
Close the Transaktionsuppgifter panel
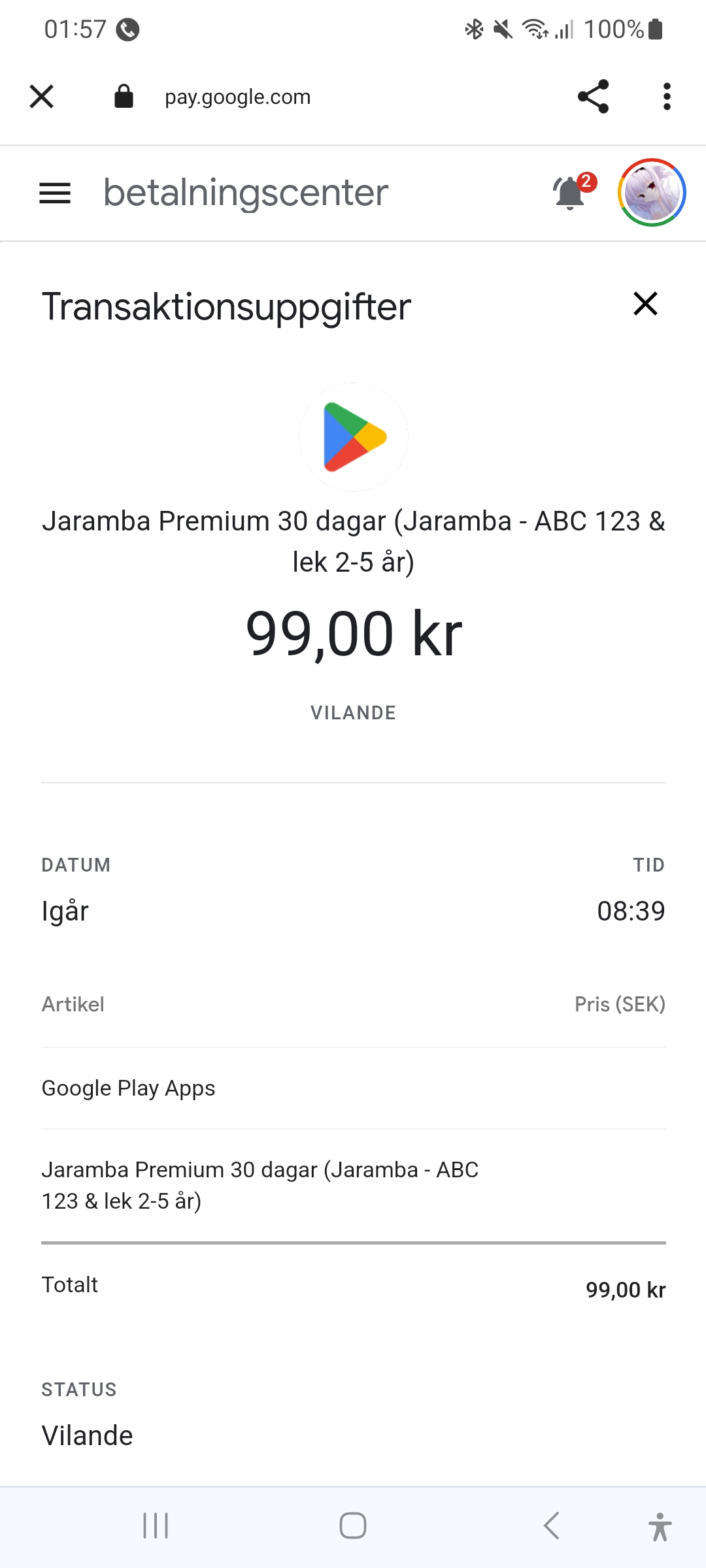pyautogui.click(x=645, y=304)
